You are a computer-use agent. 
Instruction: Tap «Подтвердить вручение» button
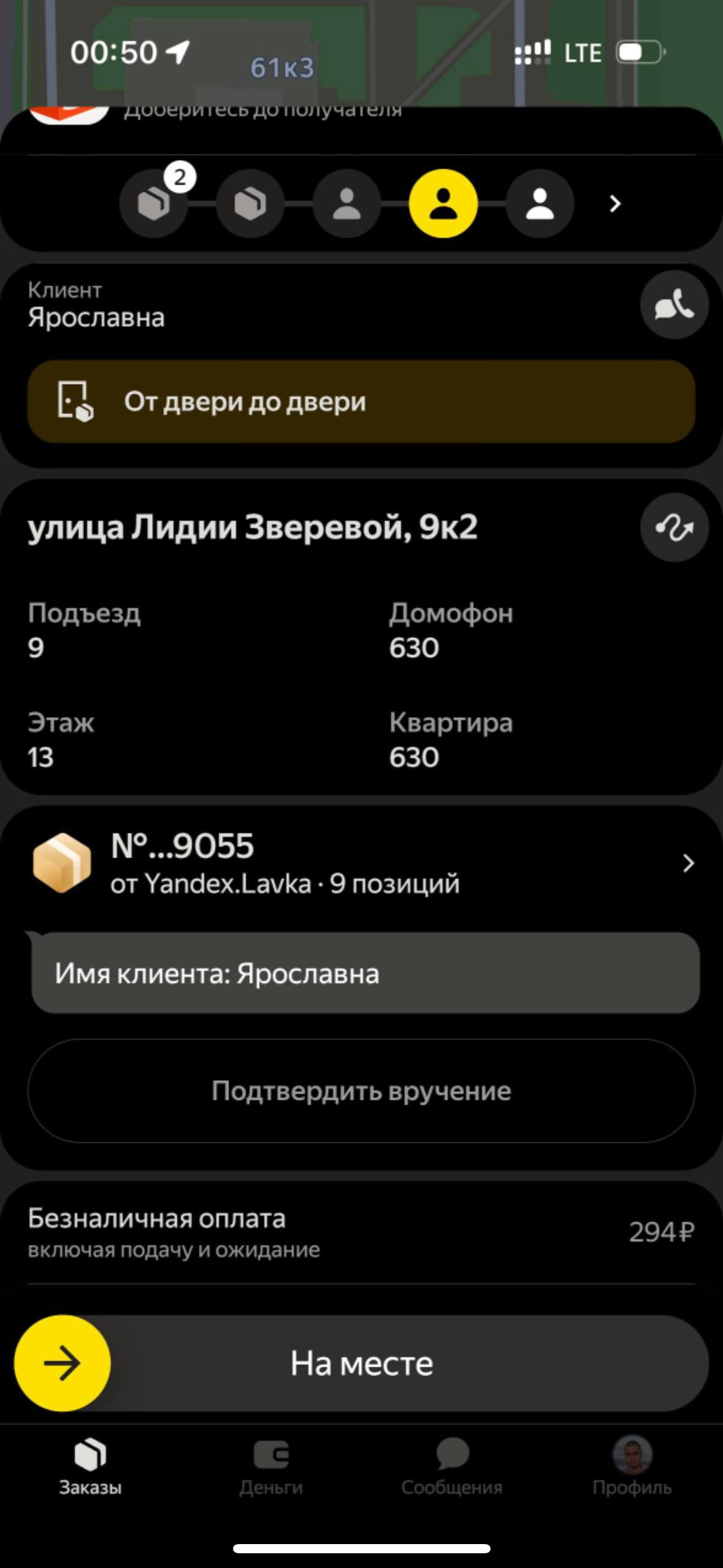[361, 1091]
